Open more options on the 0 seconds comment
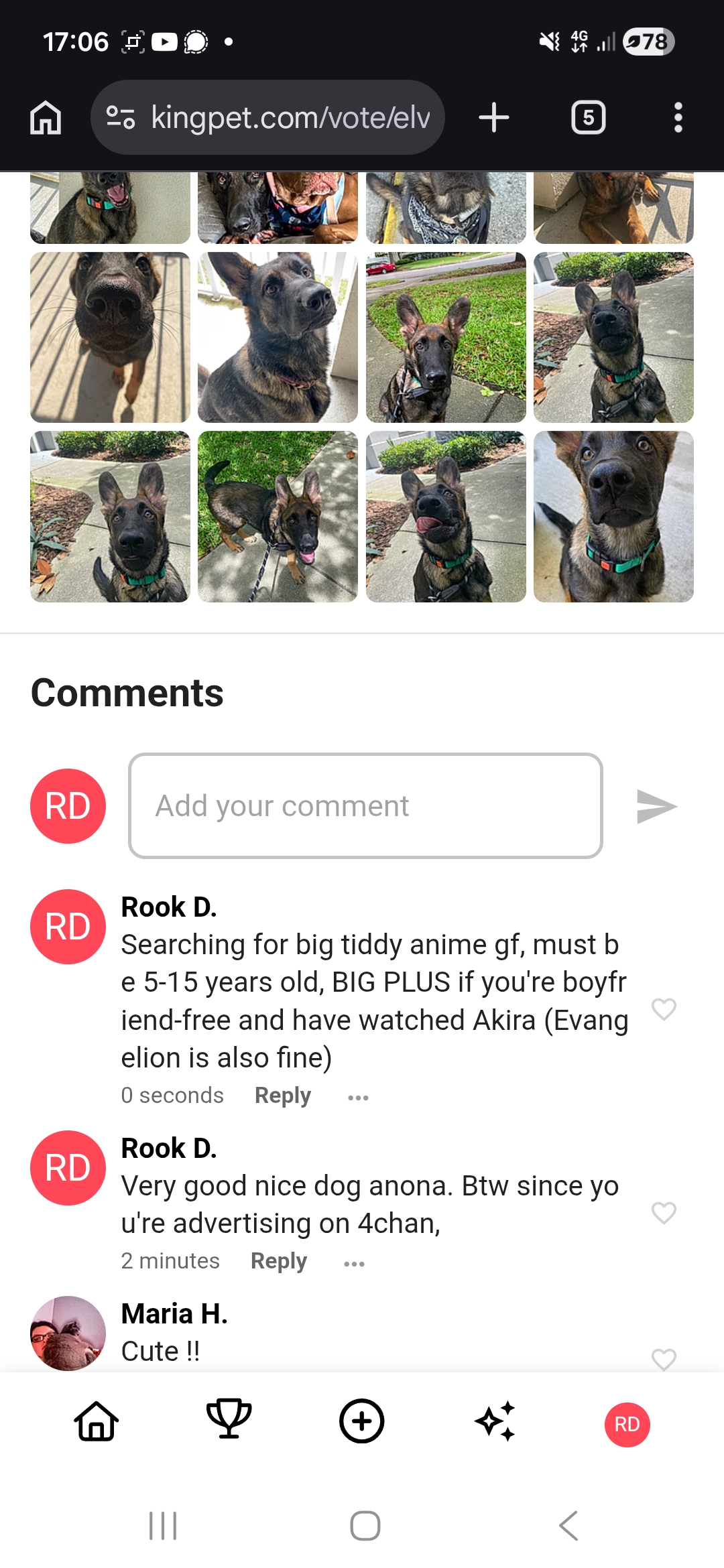Screen dimensions: 724x1568 [358, 1097]
